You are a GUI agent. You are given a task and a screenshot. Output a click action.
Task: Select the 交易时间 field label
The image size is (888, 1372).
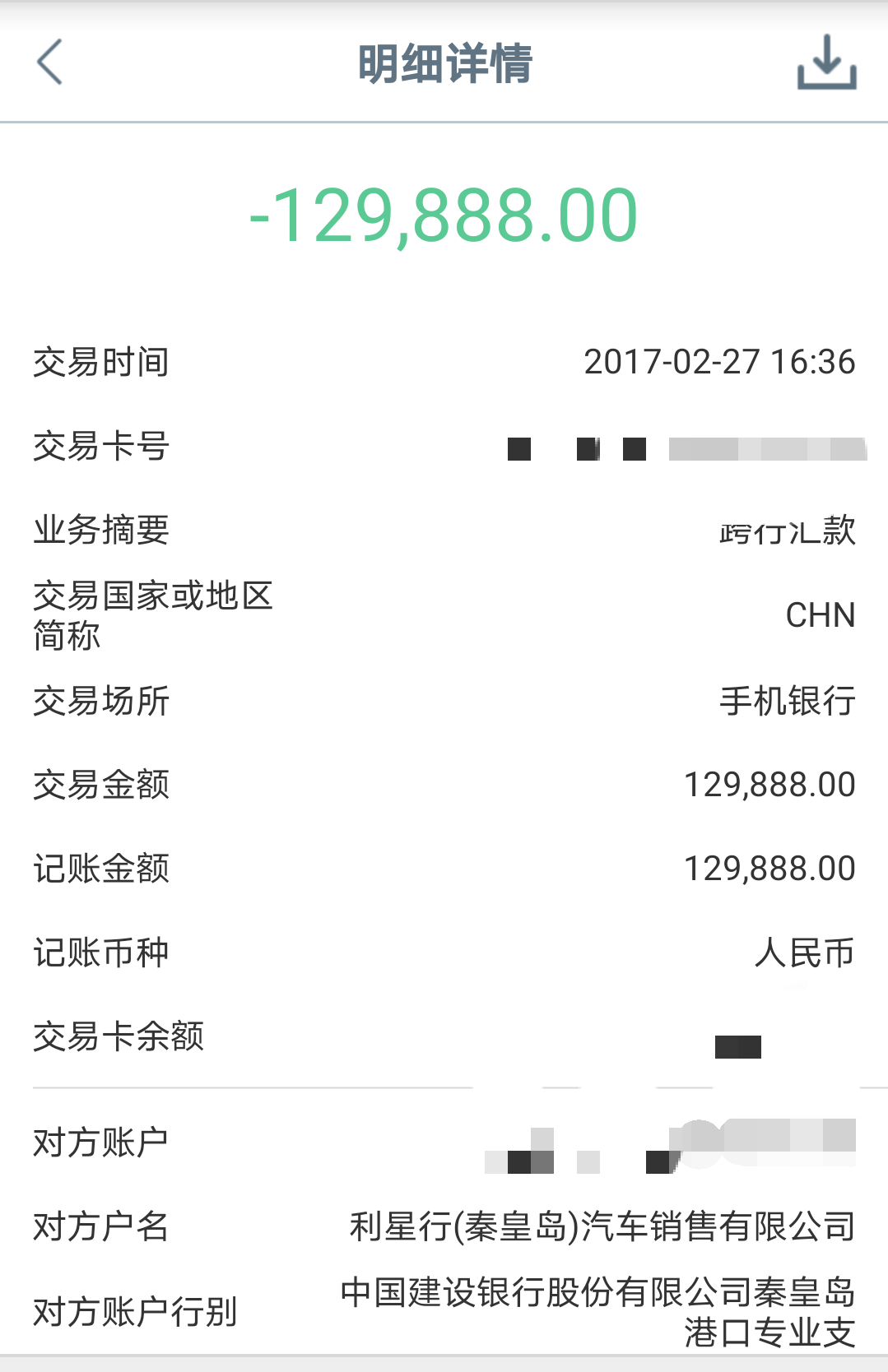(100, 362)
